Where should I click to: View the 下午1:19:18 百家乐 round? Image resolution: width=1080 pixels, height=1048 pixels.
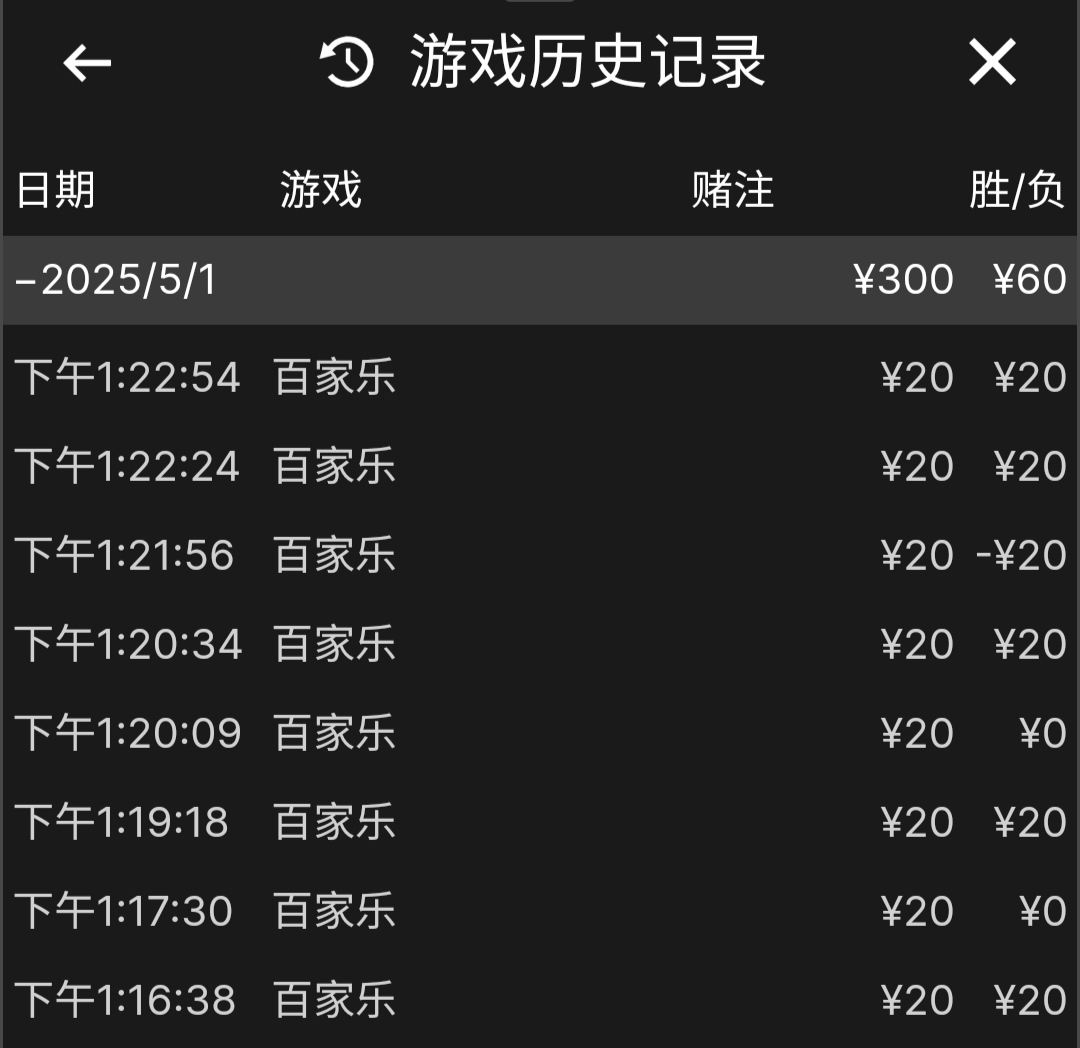point(540,823)
